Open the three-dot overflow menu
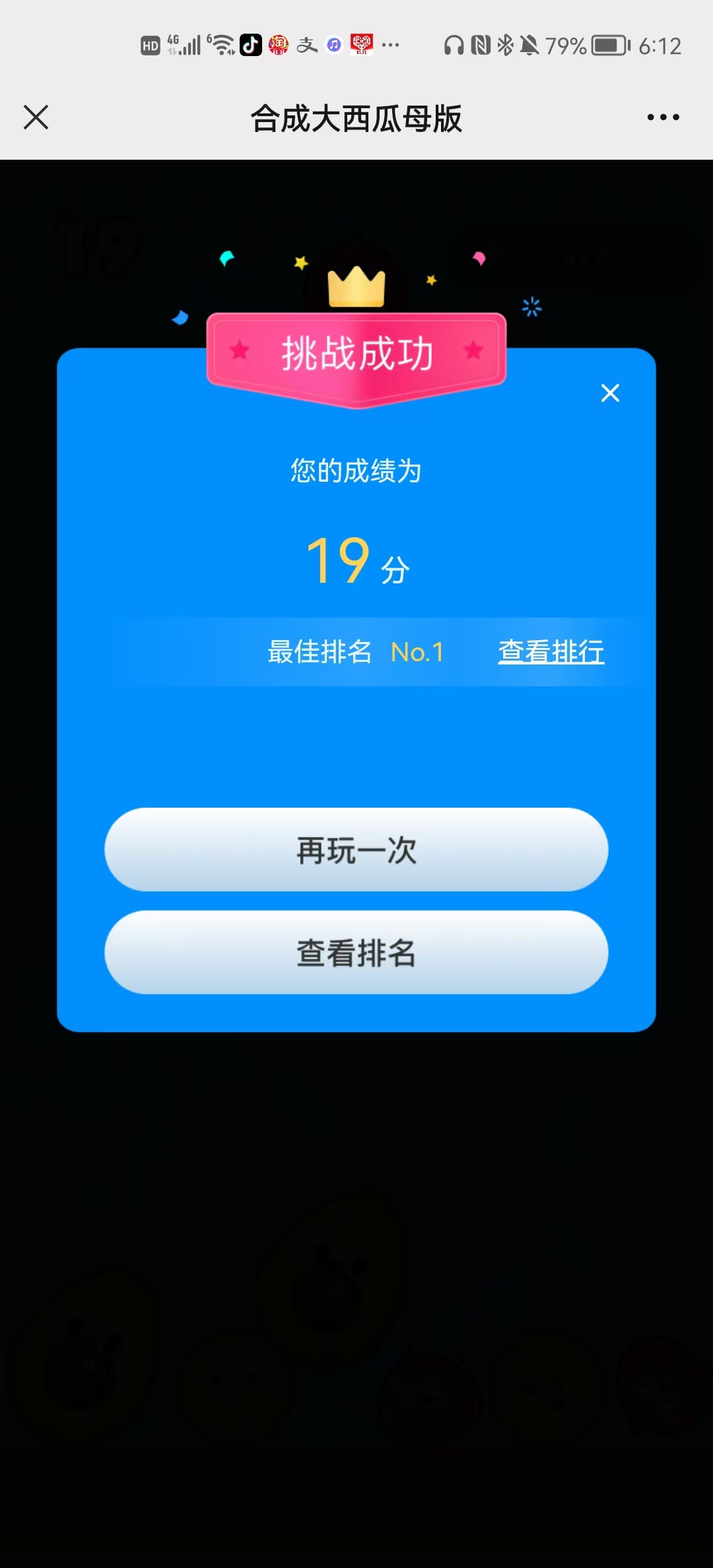The width and height of the screenshot is (713, 1568). 663,117
